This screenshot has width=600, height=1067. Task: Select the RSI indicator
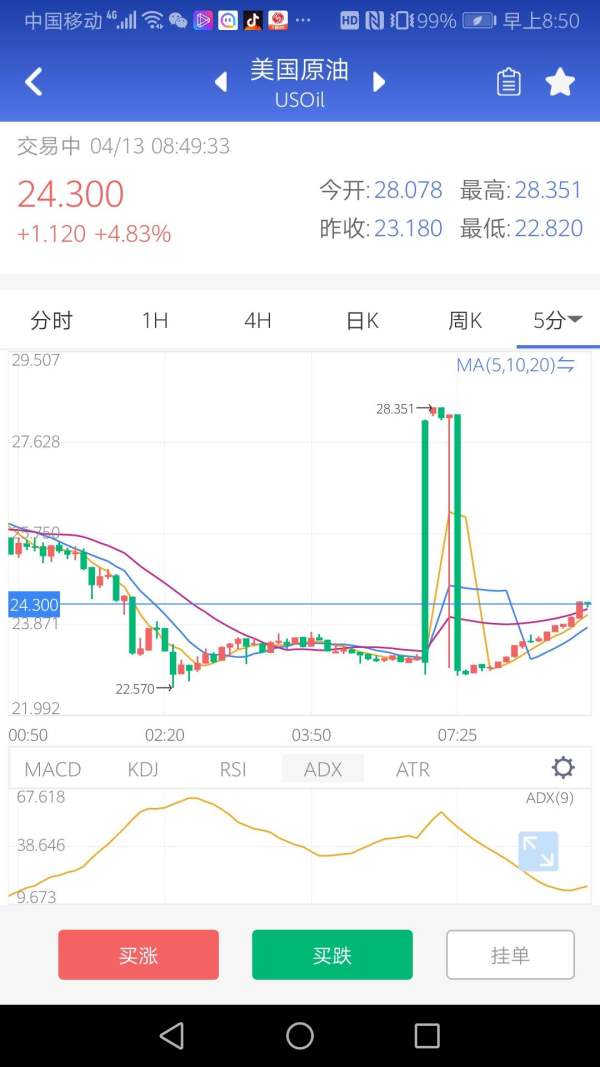[x=233, y=769]
